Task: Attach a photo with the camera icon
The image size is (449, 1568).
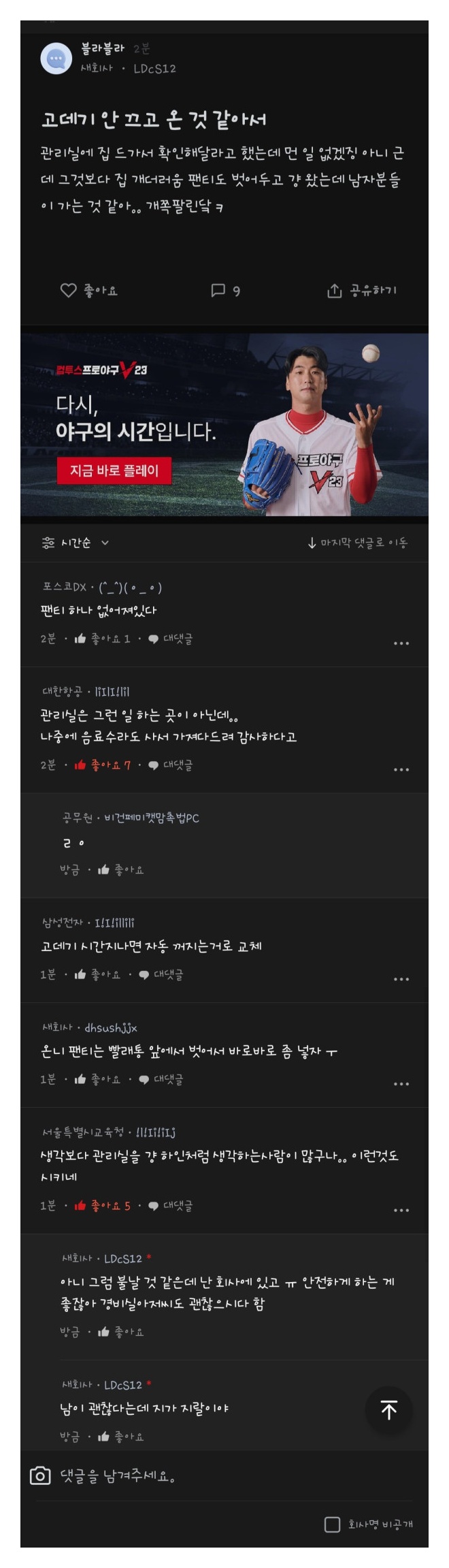Action: (40, 1475)
